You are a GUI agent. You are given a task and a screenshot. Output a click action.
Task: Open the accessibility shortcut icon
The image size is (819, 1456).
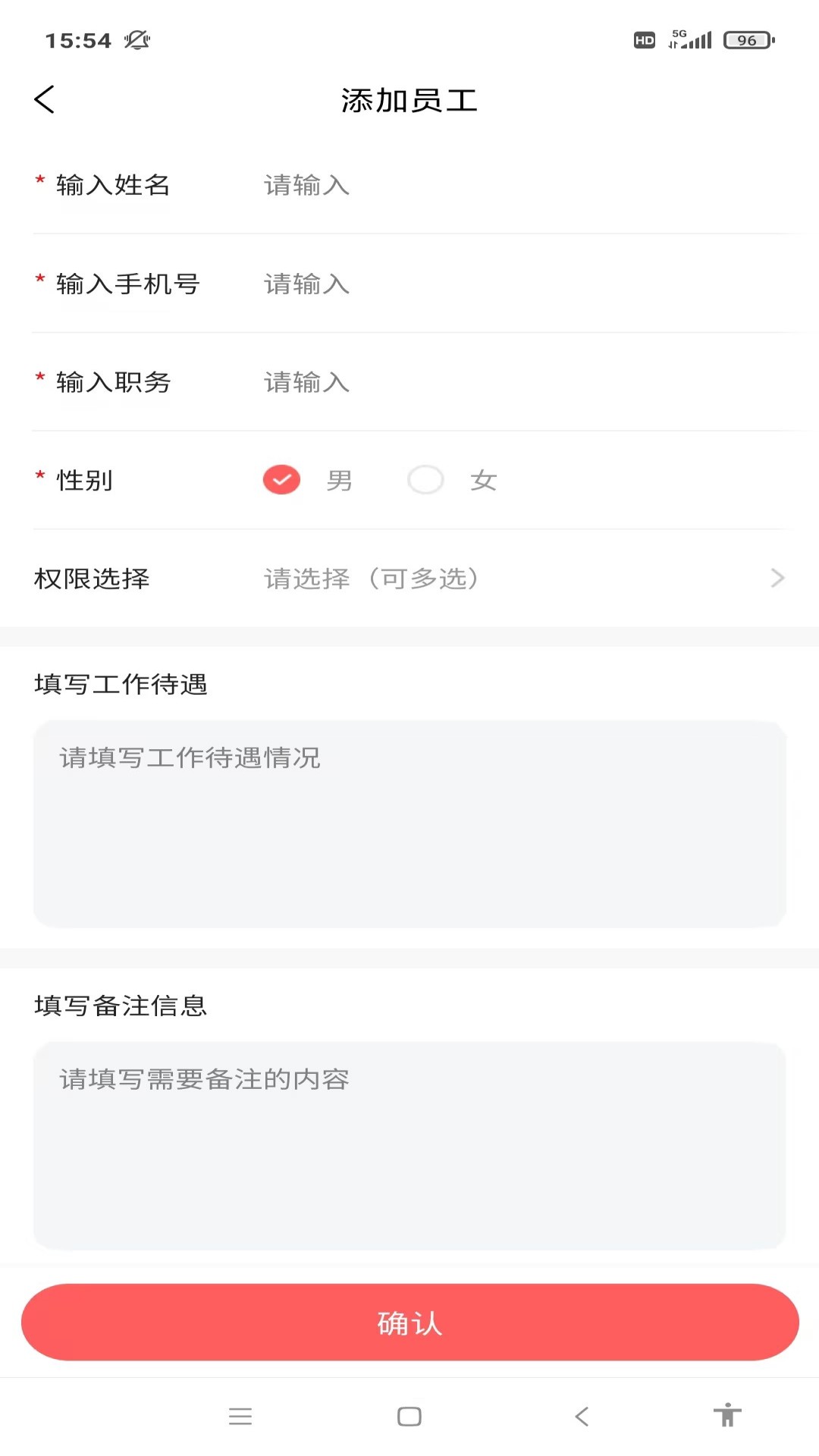pos(727,1417)
